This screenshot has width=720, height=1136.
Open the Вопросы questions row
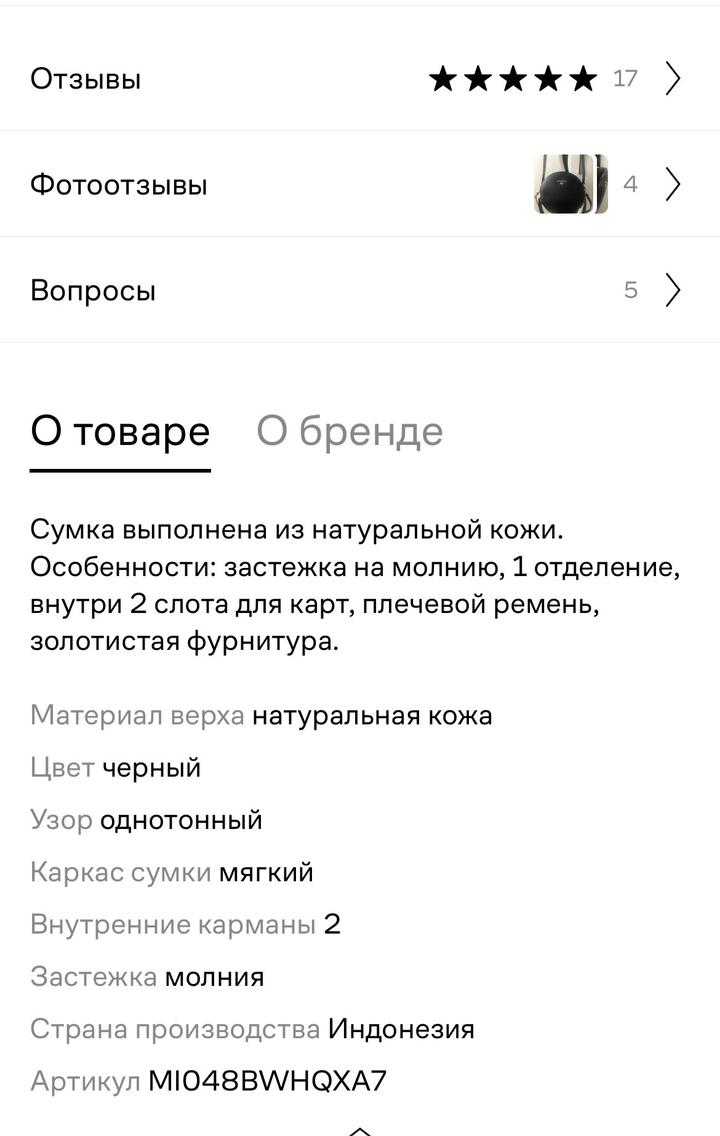point(360,290)
